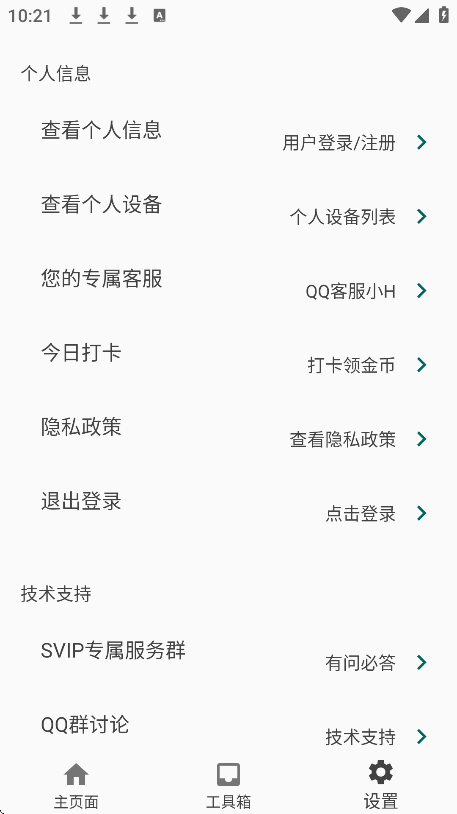
Task: Select the 设置 tab
Action: 381,785
